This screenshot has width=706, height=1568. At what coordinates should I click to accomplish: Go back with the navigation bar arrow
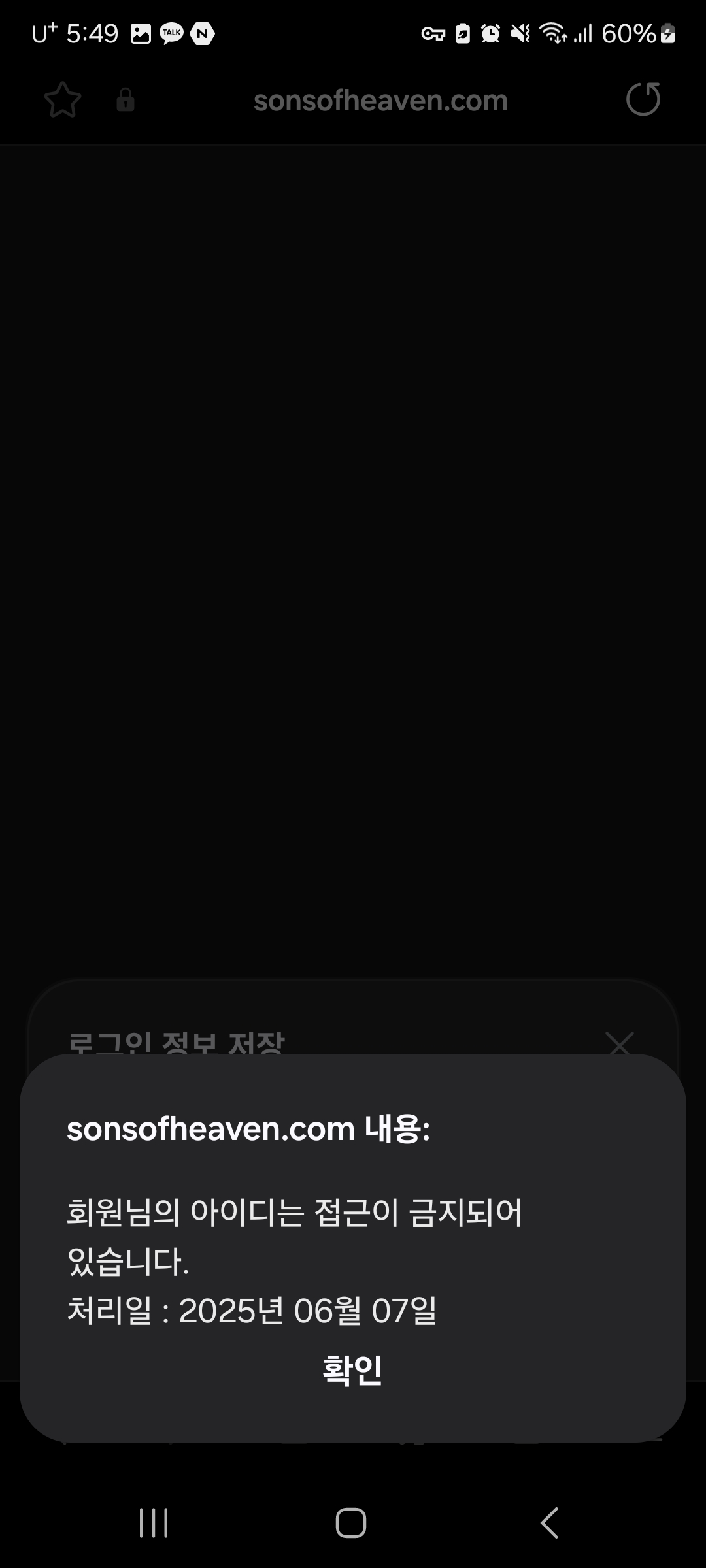(550, 1523)
